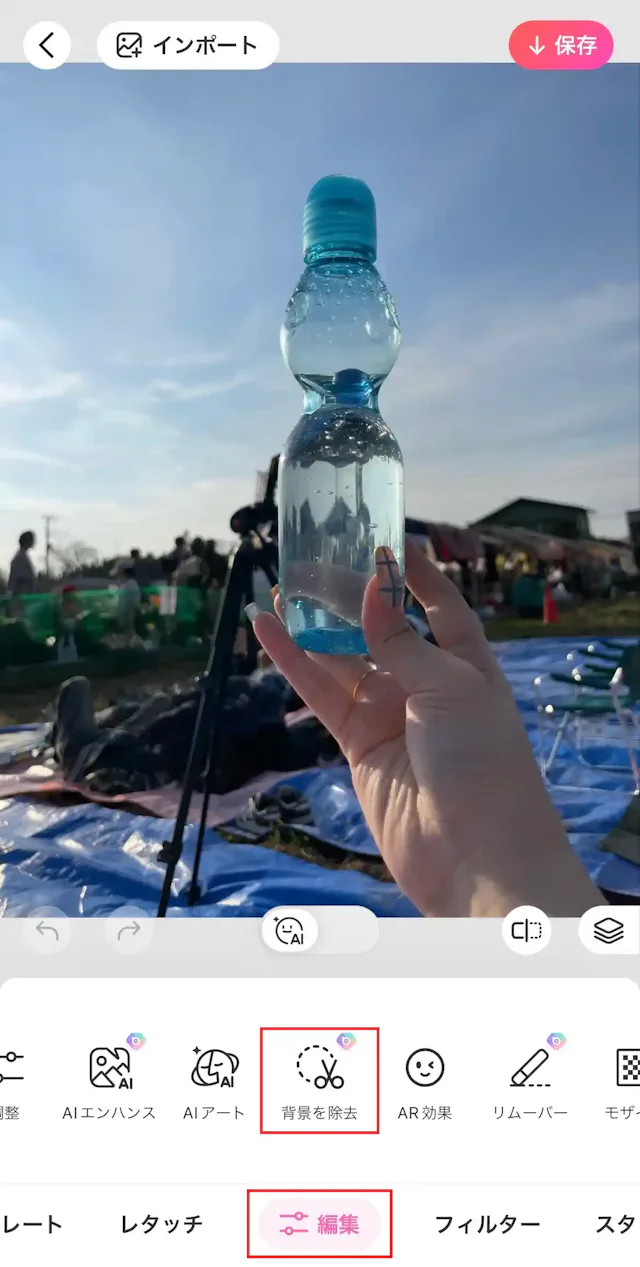Viewport: 640px width, 1267px height.
Task: Redo the last edit
Action: click(x=129, y=931)
